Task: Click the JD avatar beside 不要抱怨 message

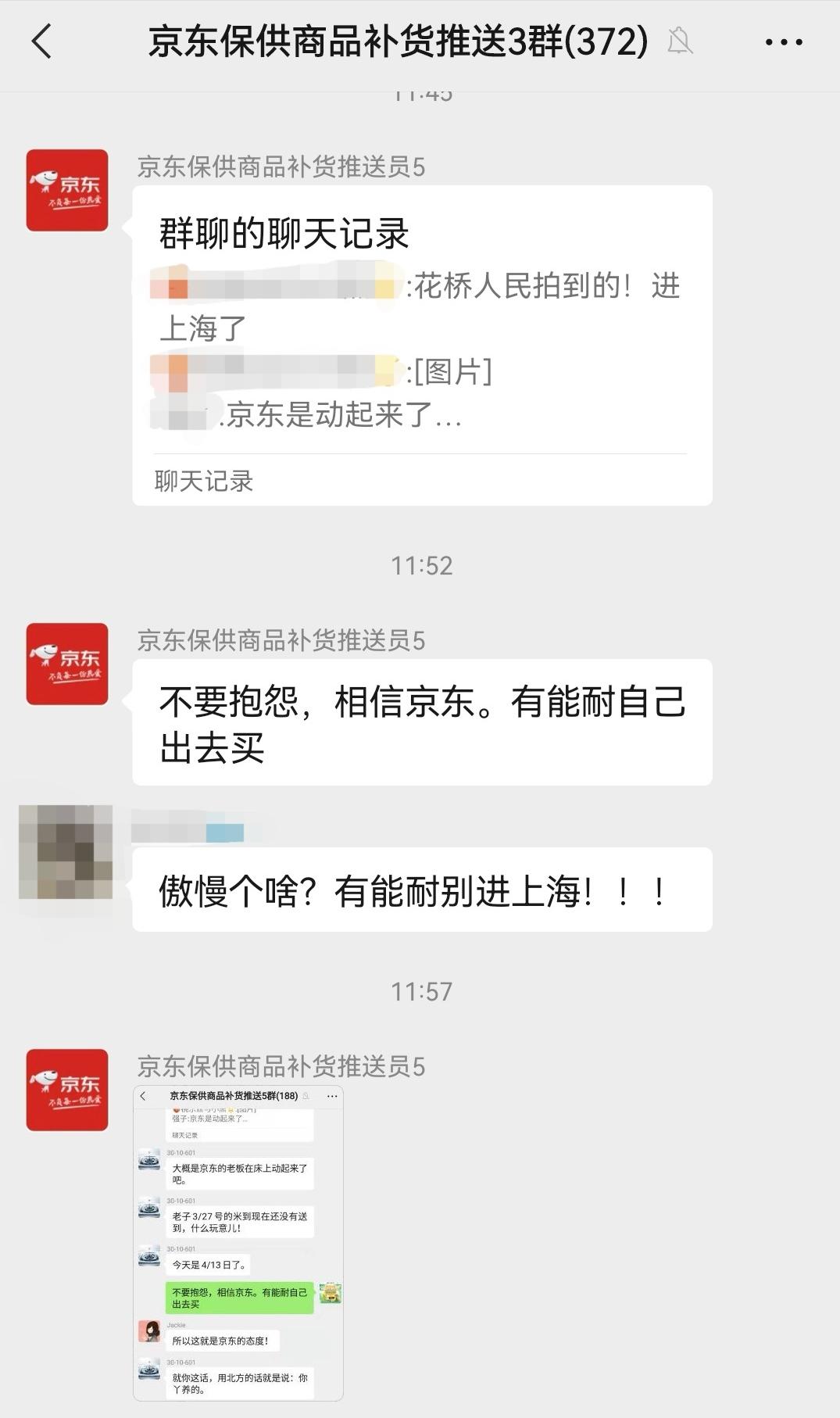Action: point(69,663)
